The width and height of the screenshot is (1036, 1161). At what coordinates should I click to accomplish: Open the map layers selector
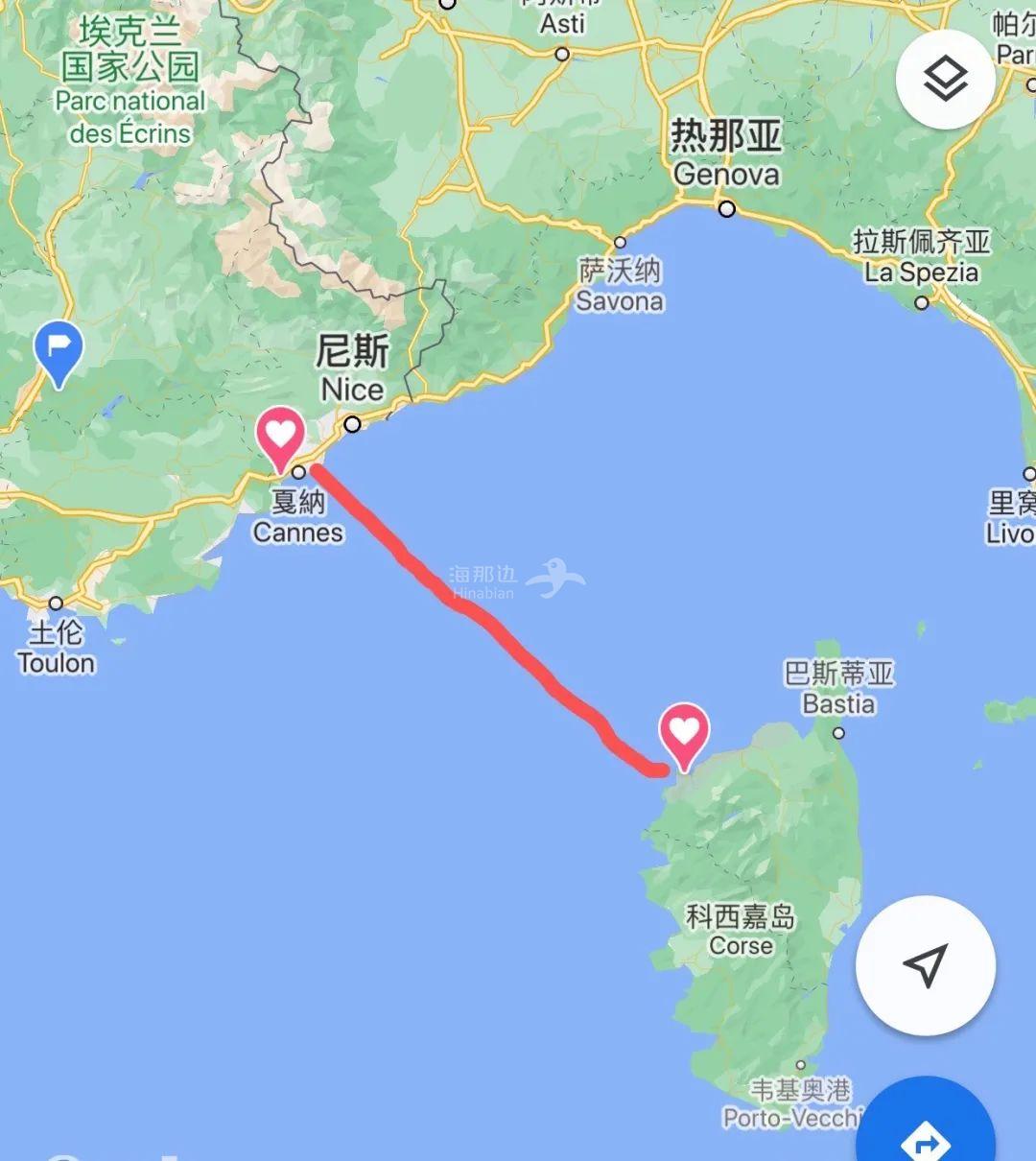(x=946, y=81)
